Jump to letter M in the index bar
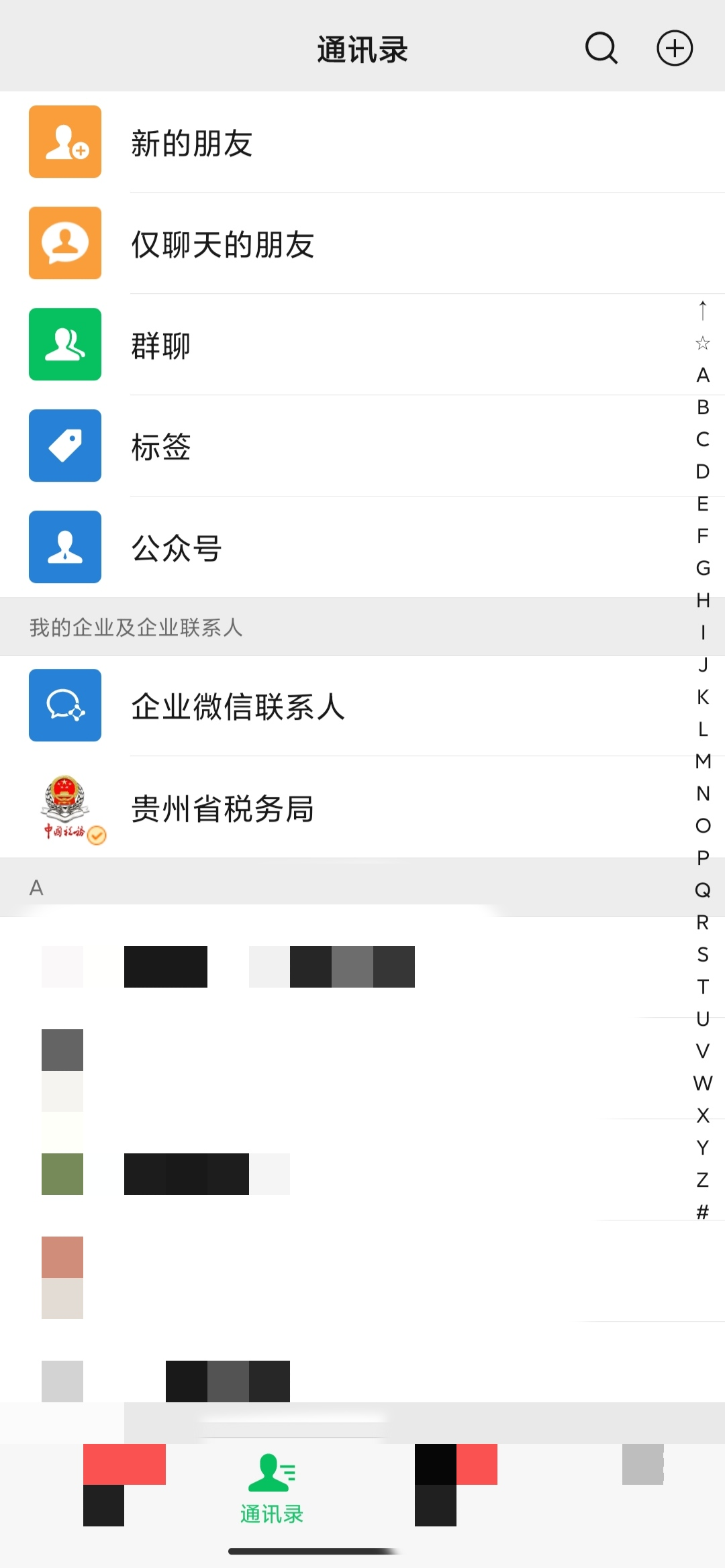This screenshot has height=1568, width=725. [x=703, y=762]
